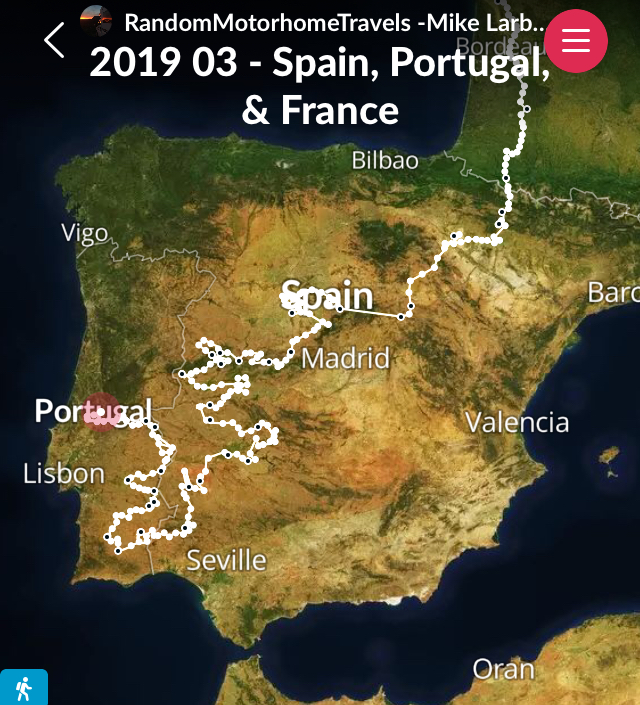Open RandomMotorhomeTravels profile avatar
Screen dimensions: 640x705
coord(96,20)
